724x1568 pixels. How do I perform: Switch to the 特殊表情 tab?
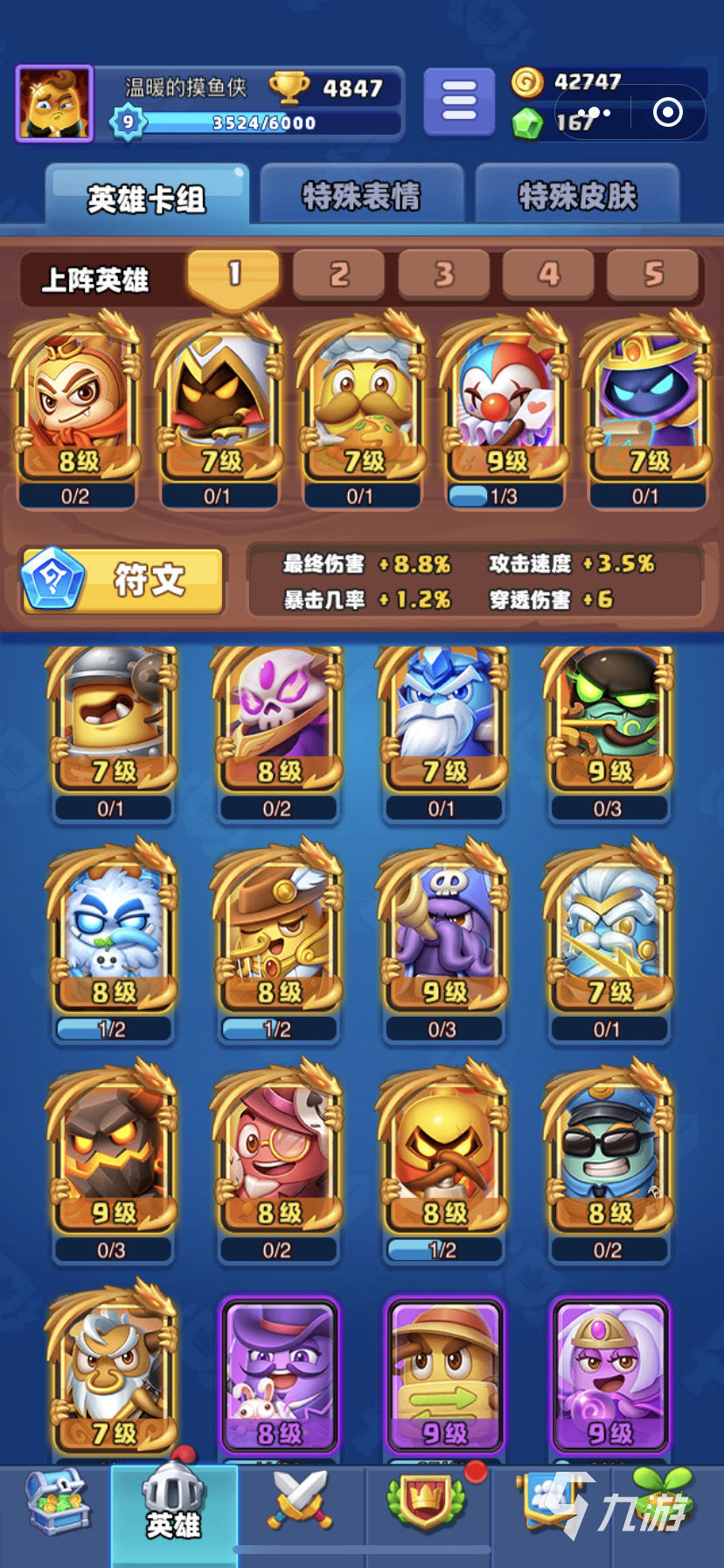(361, 196)
